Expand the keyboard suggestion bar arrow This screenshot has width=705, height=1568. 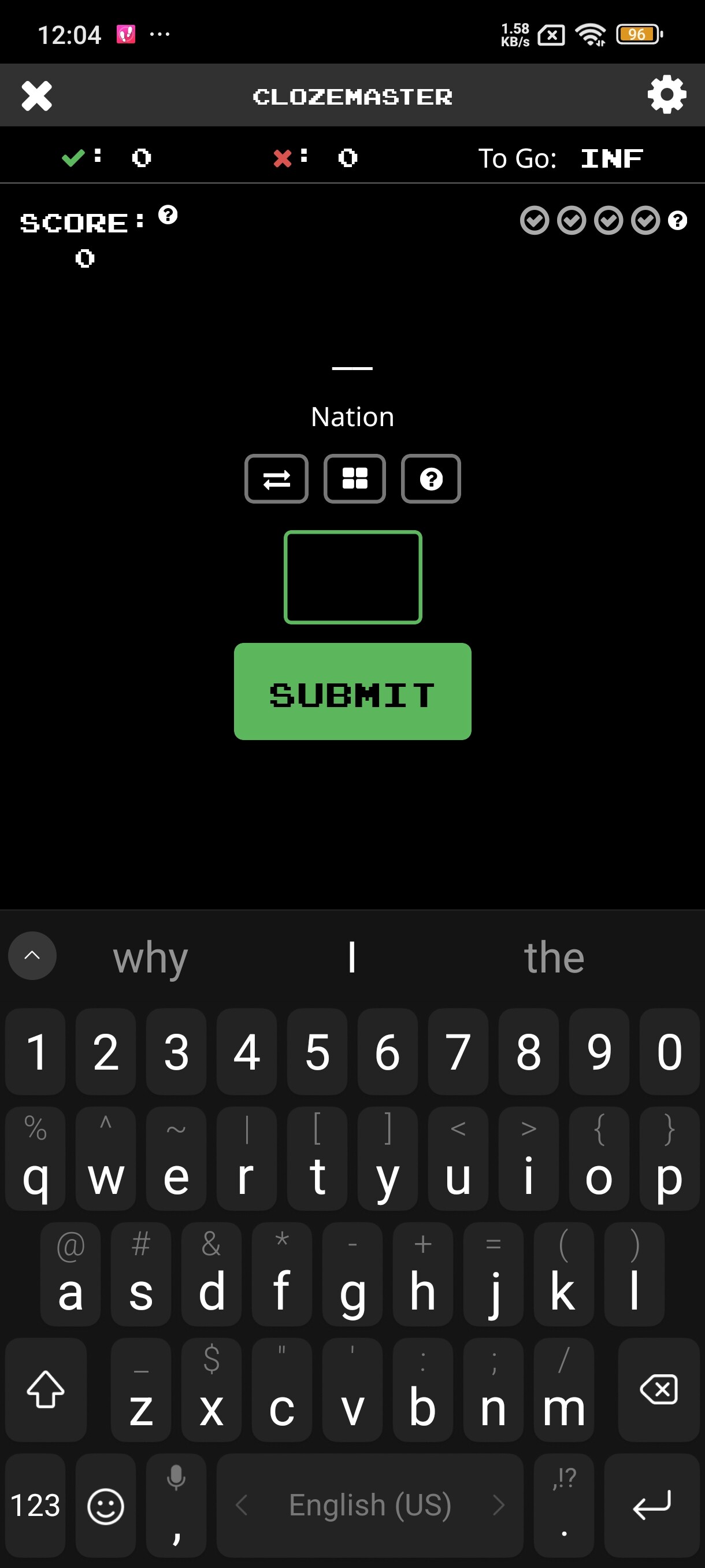[32, 956]
